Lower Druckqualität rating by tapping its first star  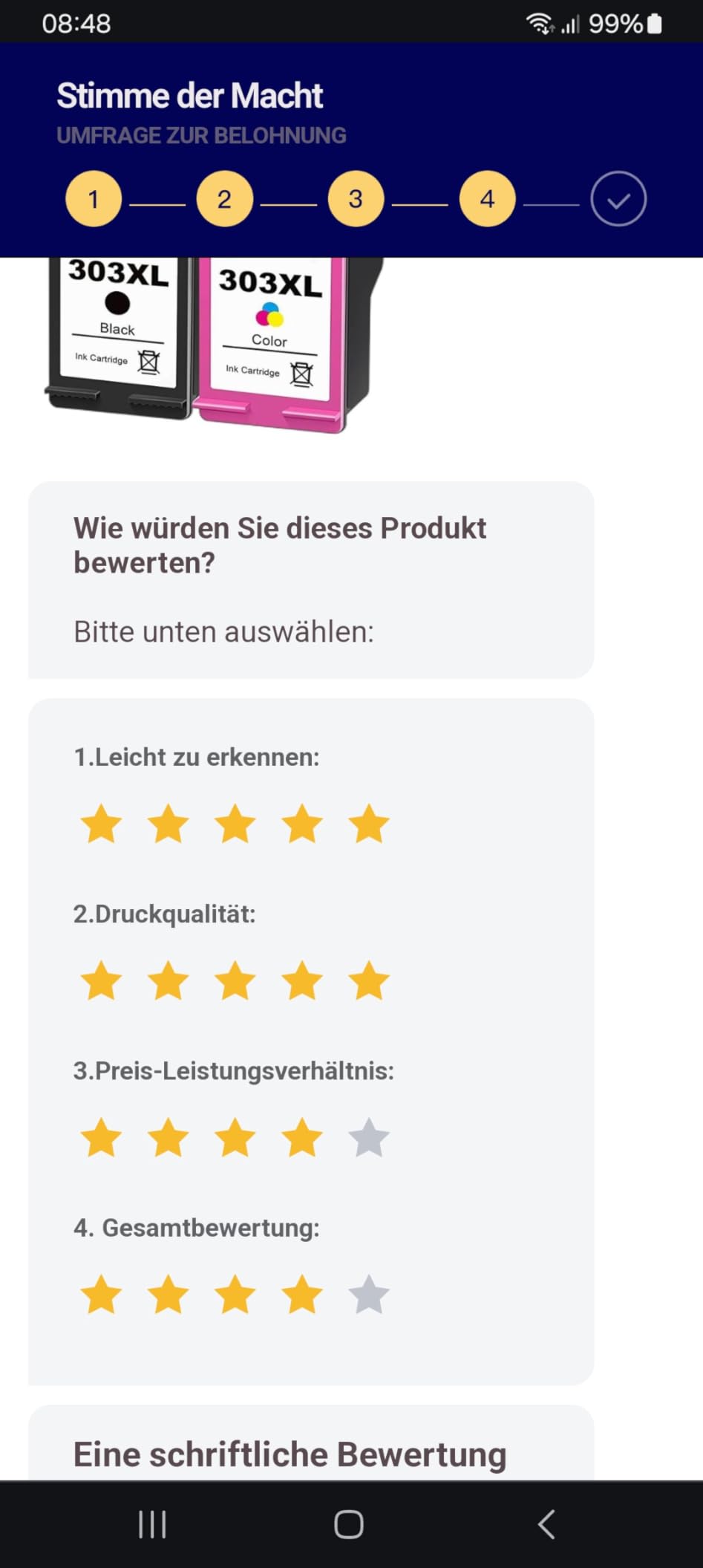click(x=102, y=980)
